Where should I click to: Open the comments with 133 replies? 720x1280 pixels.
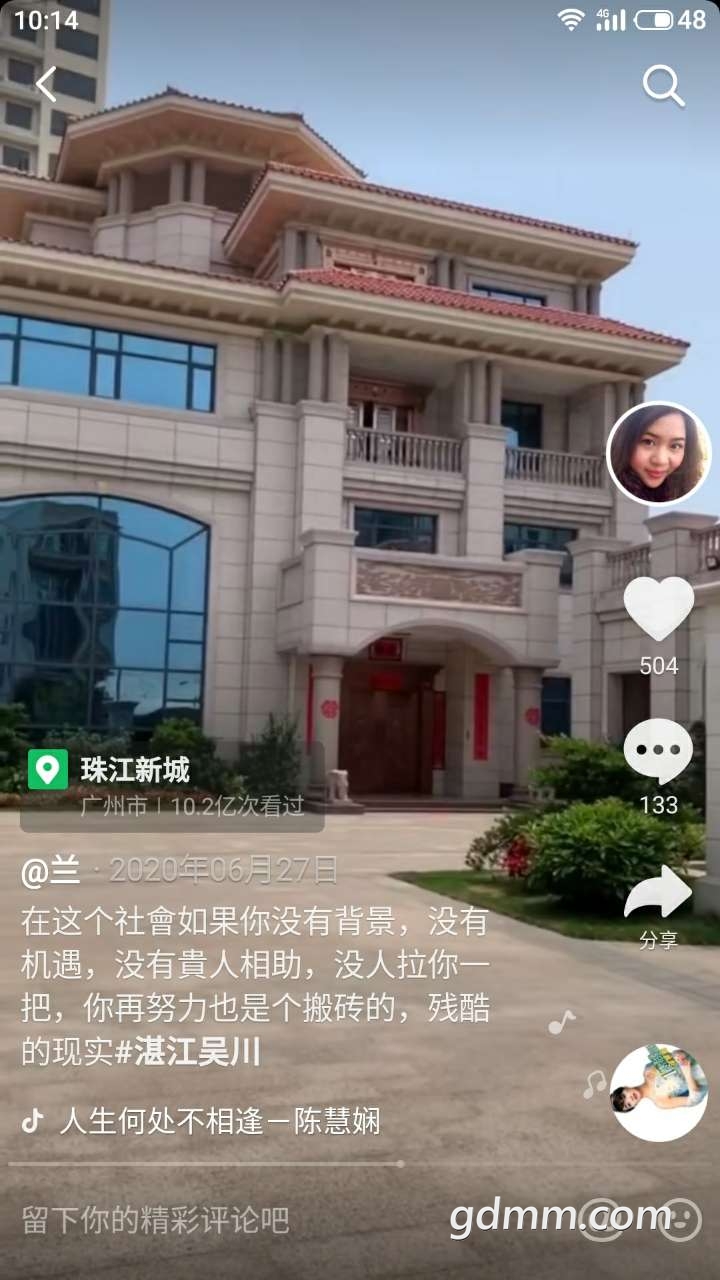coord(658,752)
